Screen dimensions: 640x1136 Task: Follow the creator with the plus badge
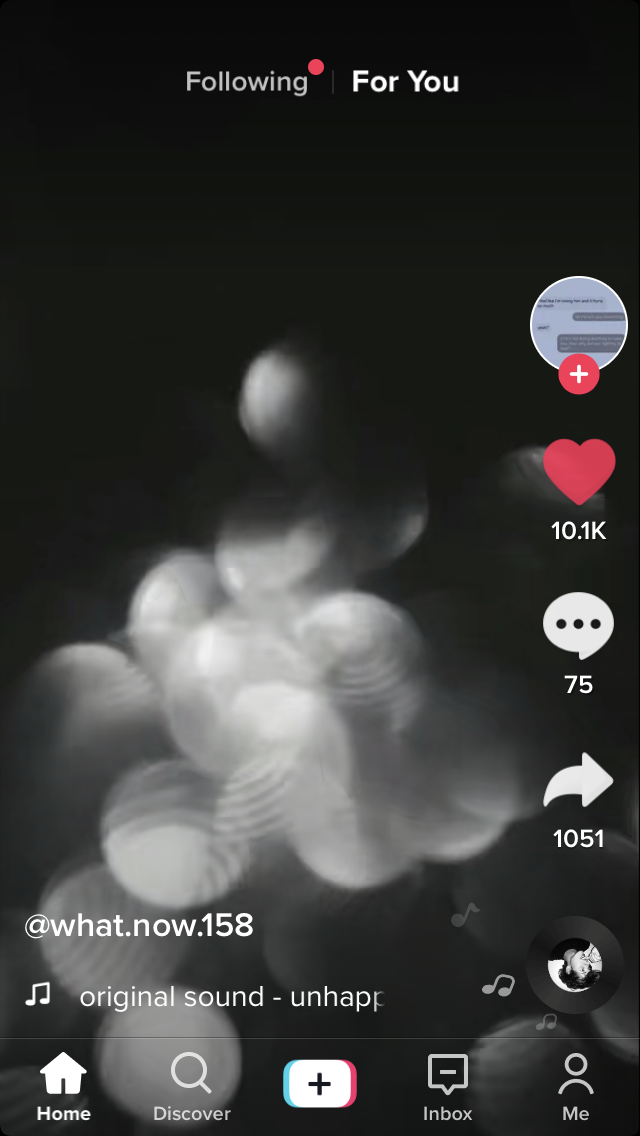[578, 375]
